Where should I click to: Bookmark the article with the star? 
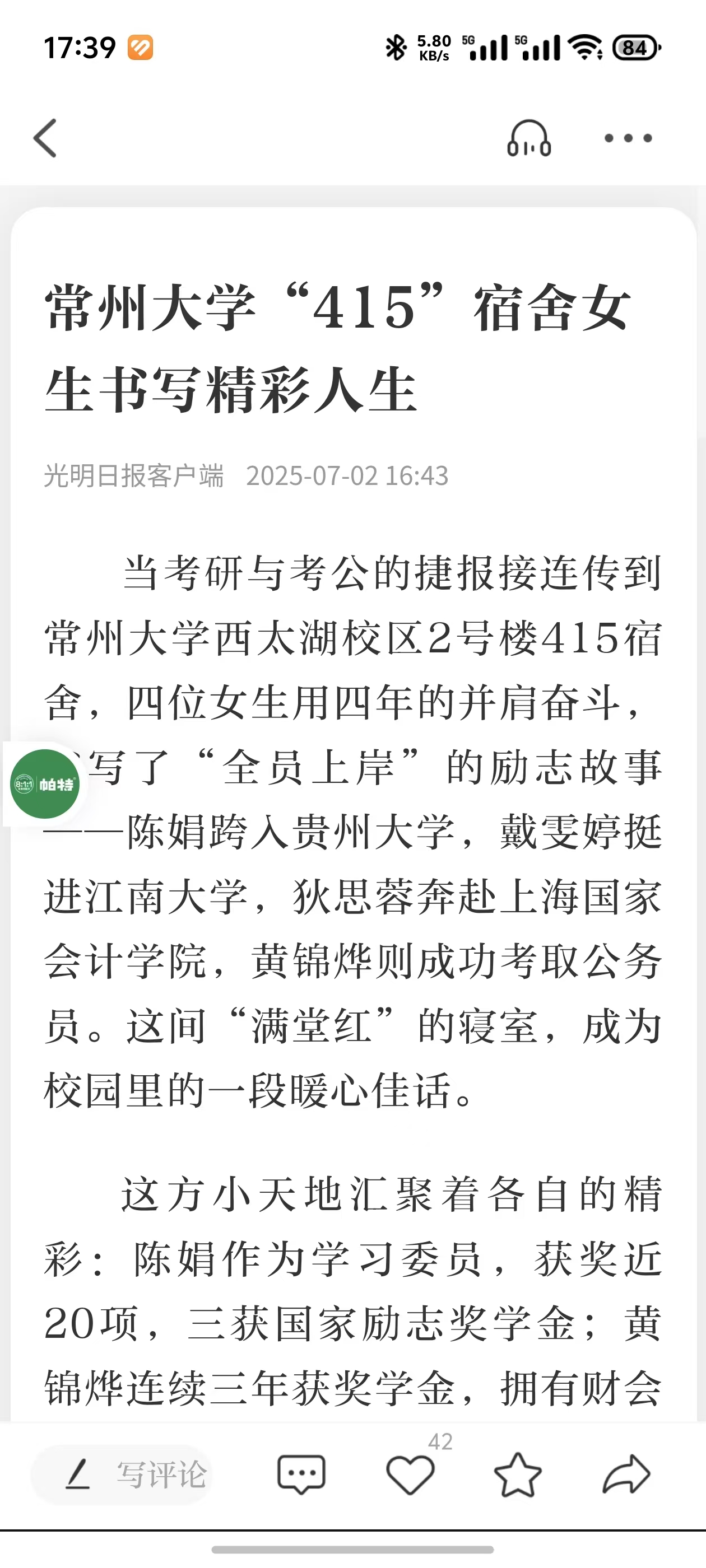518,1474
